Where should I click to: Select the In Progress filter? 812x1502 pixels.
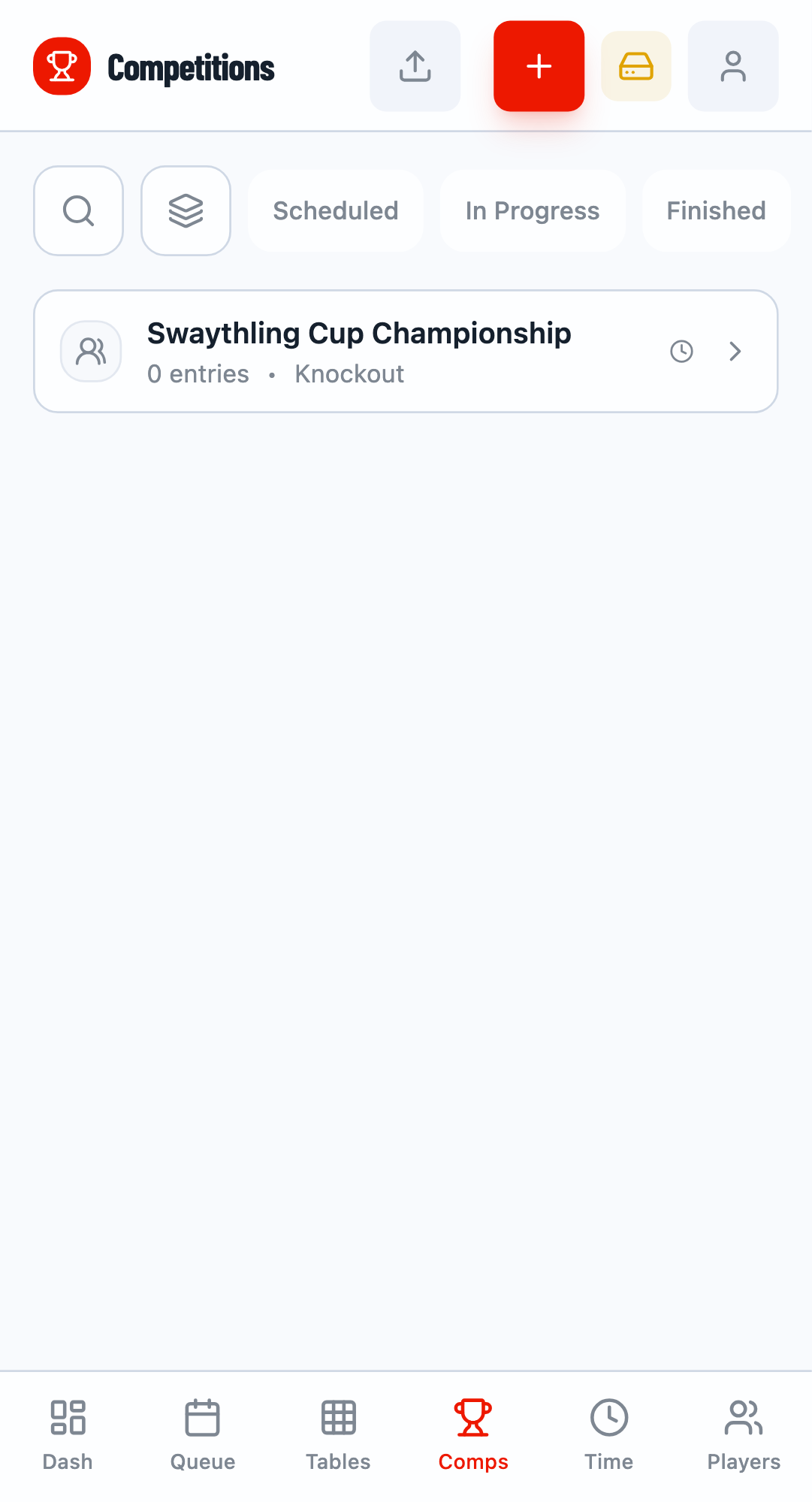(x=533, y=210)
